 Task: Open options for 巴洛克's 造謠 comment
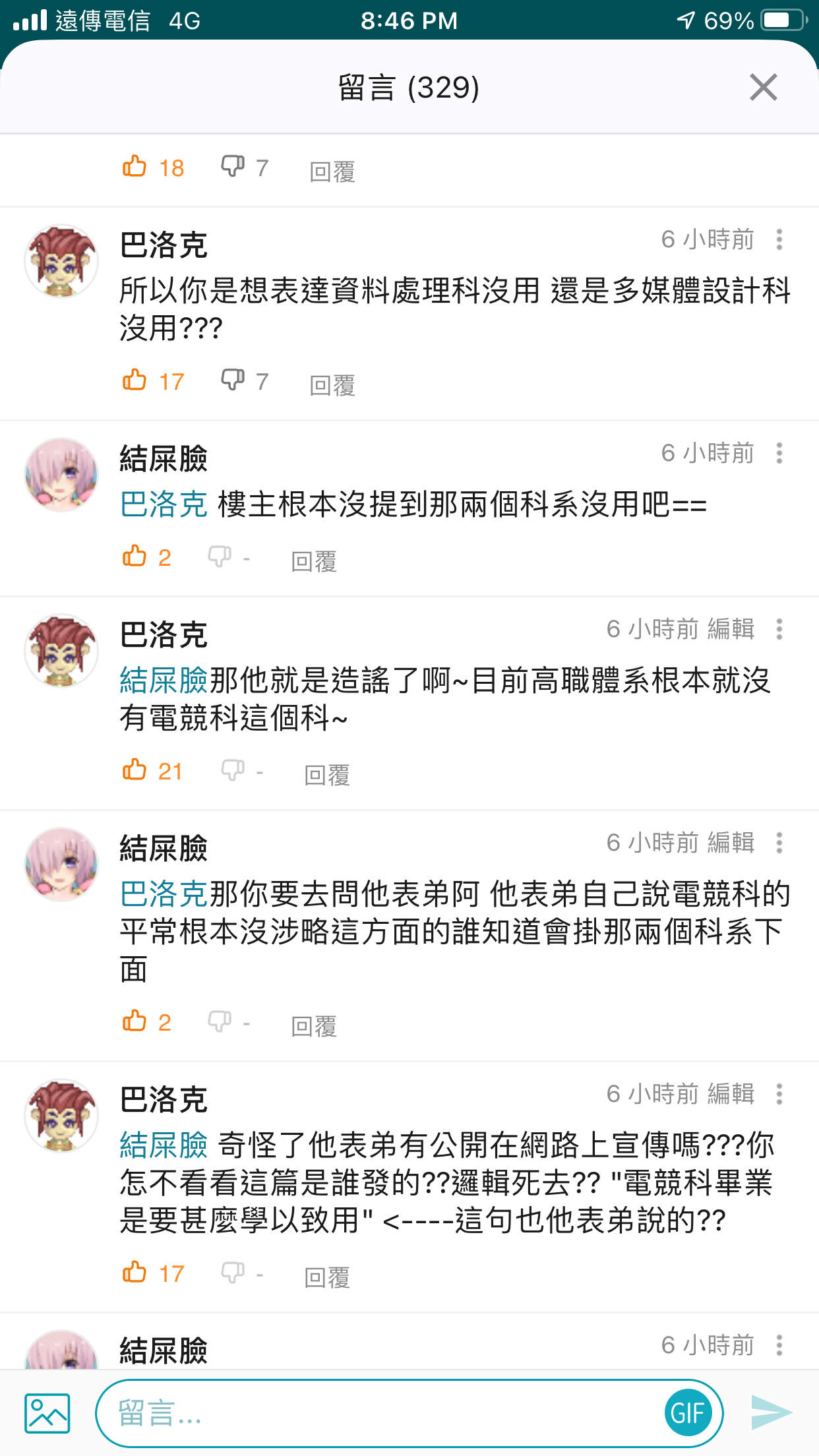pyautogui.click(x=779, y=629)
